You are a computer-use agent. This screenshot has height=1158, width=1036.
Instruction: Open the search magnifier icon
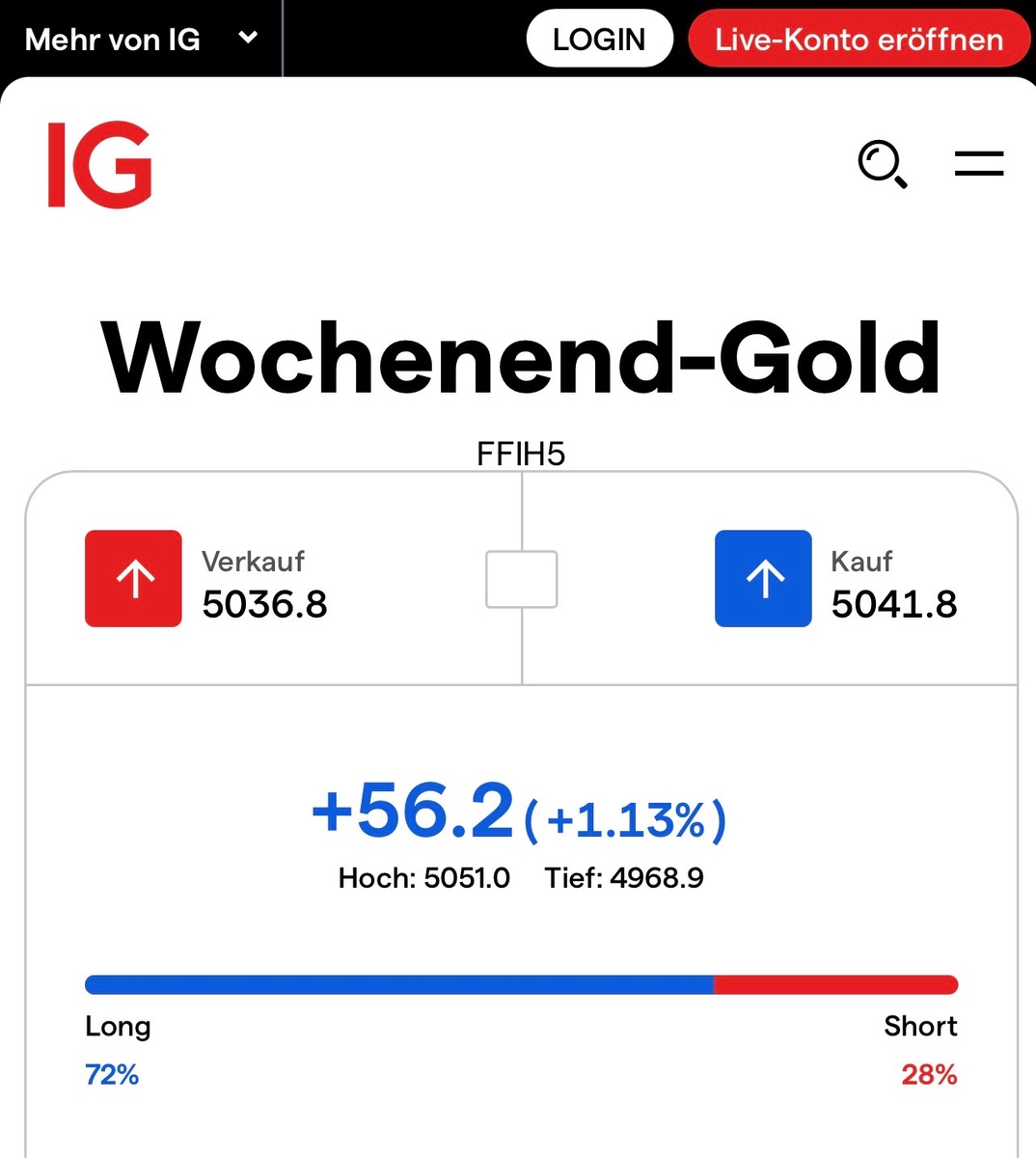pyautogui.click(x=883, y=164)
